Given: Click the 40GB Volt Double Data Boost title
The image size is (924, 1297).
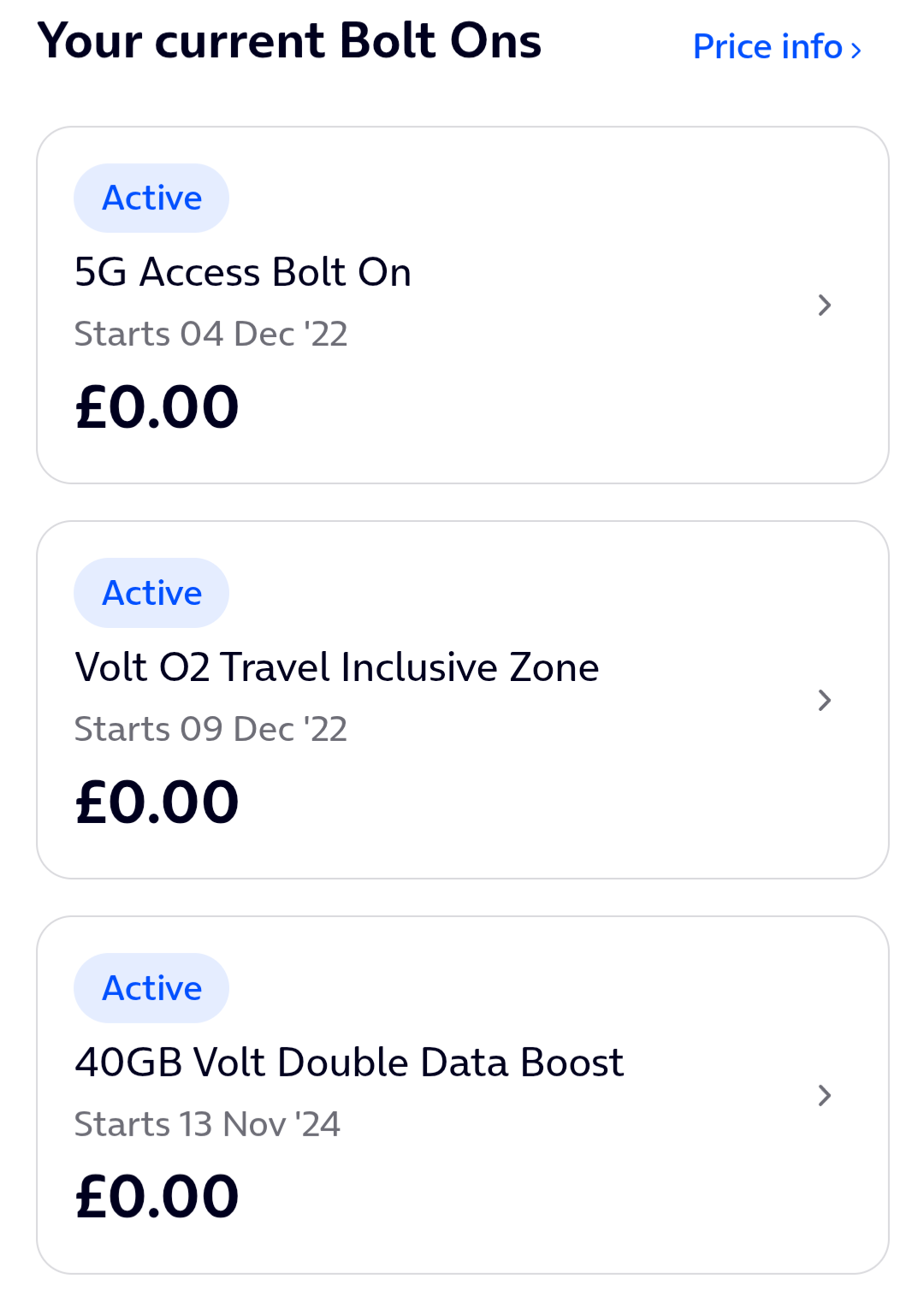Looking at the screenshot, I should (x=349, y=1063).
